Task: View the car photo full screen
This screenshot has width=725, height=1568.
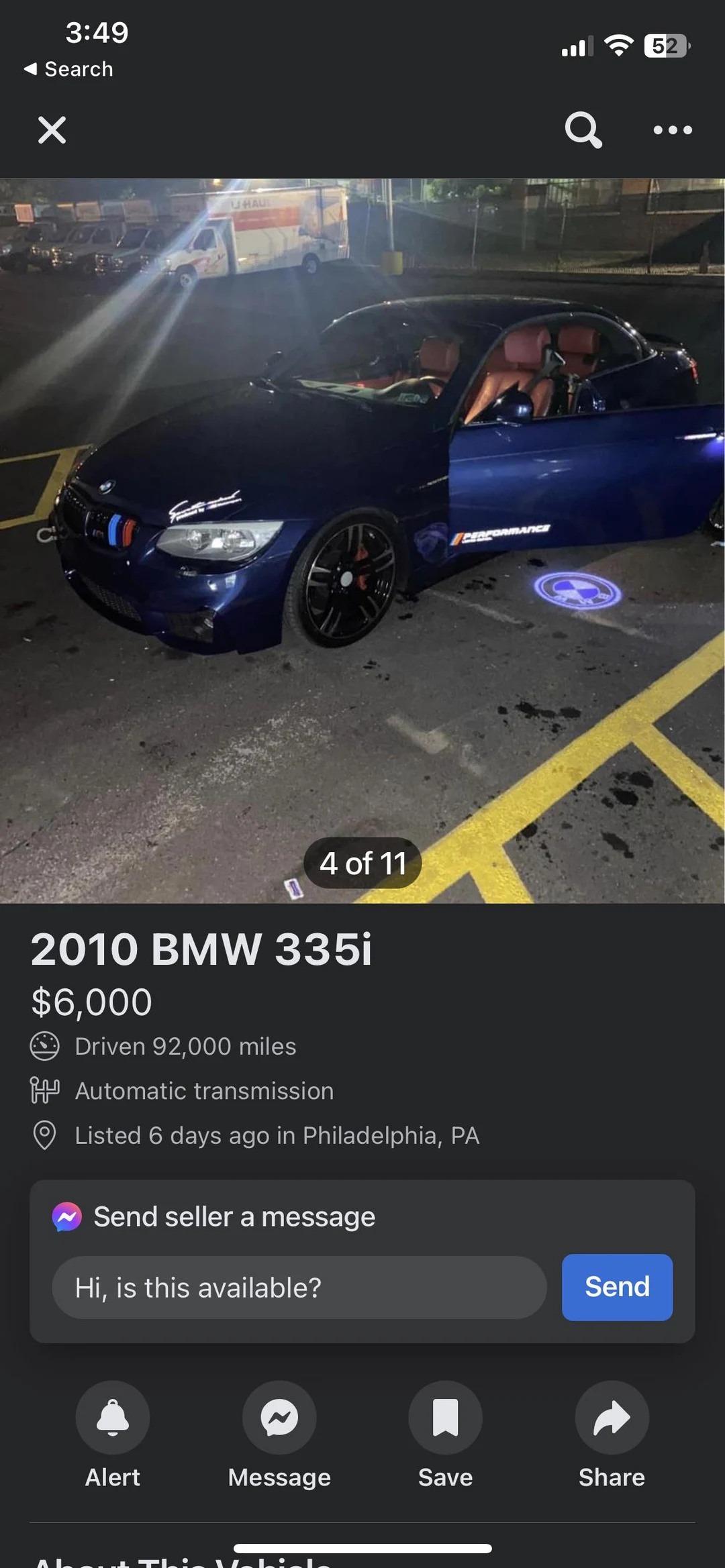Action: [362, 537]
